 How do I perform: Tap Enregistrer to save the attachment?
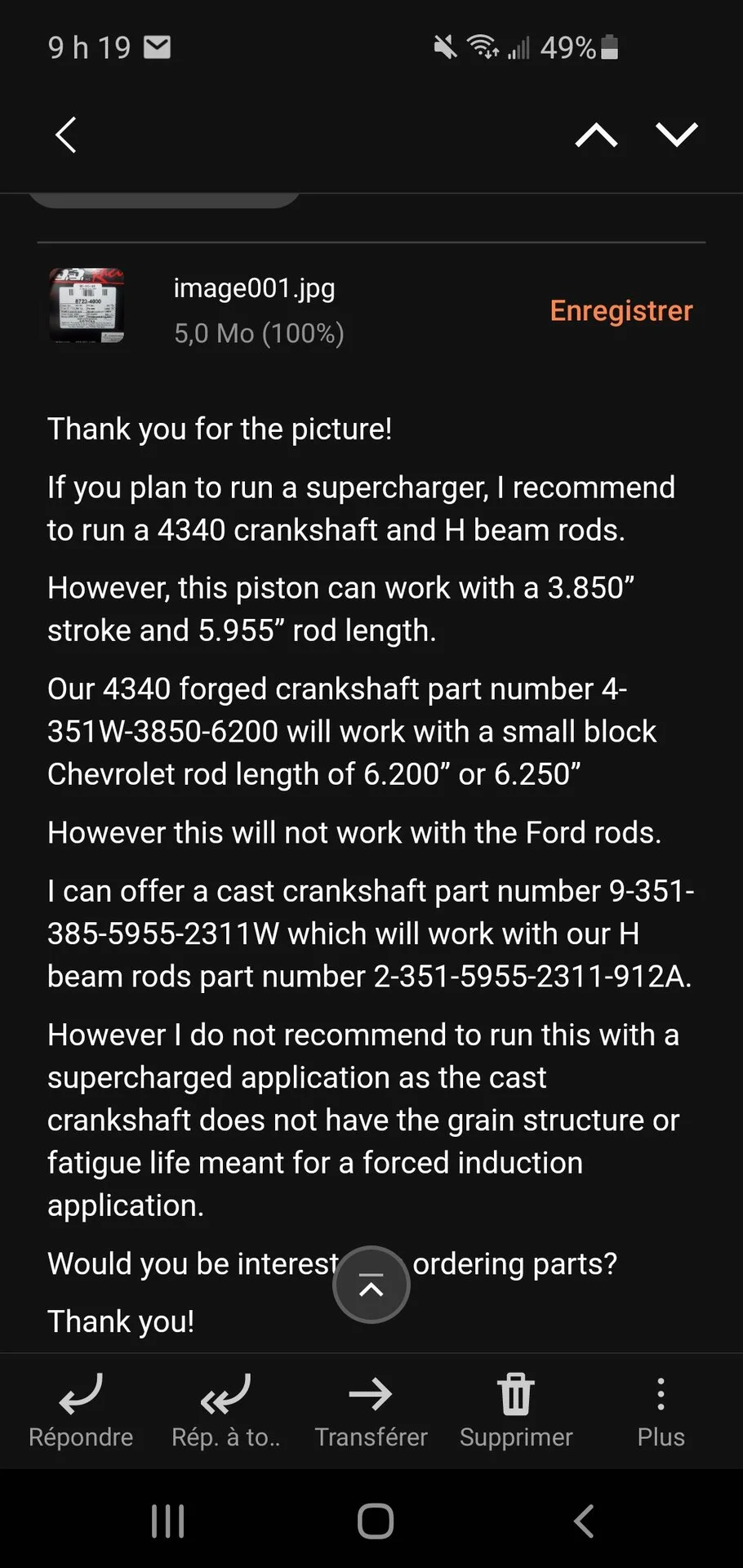621,310
